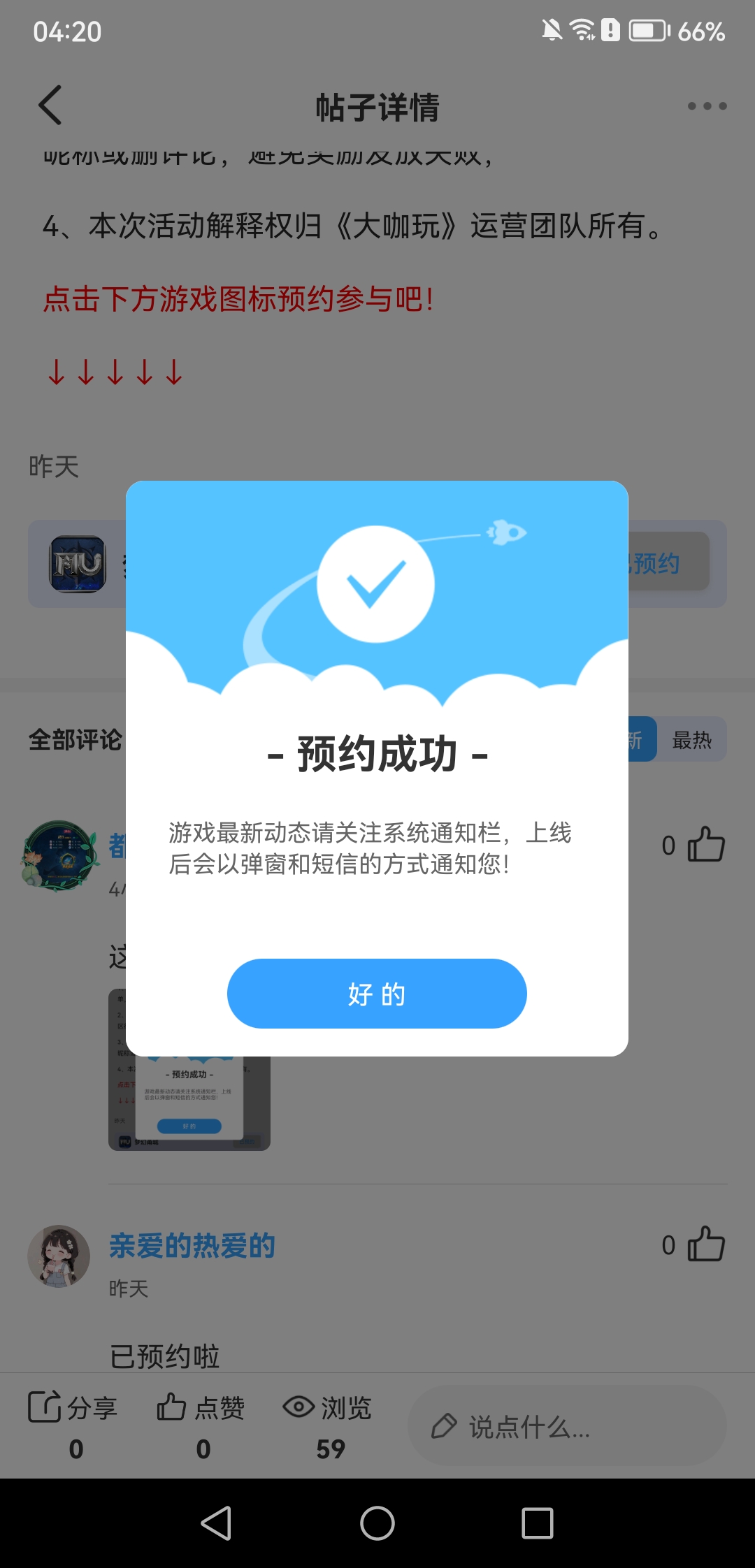Go back from post details
Screen dimensions: 755x1568
[x=50, y=106]
